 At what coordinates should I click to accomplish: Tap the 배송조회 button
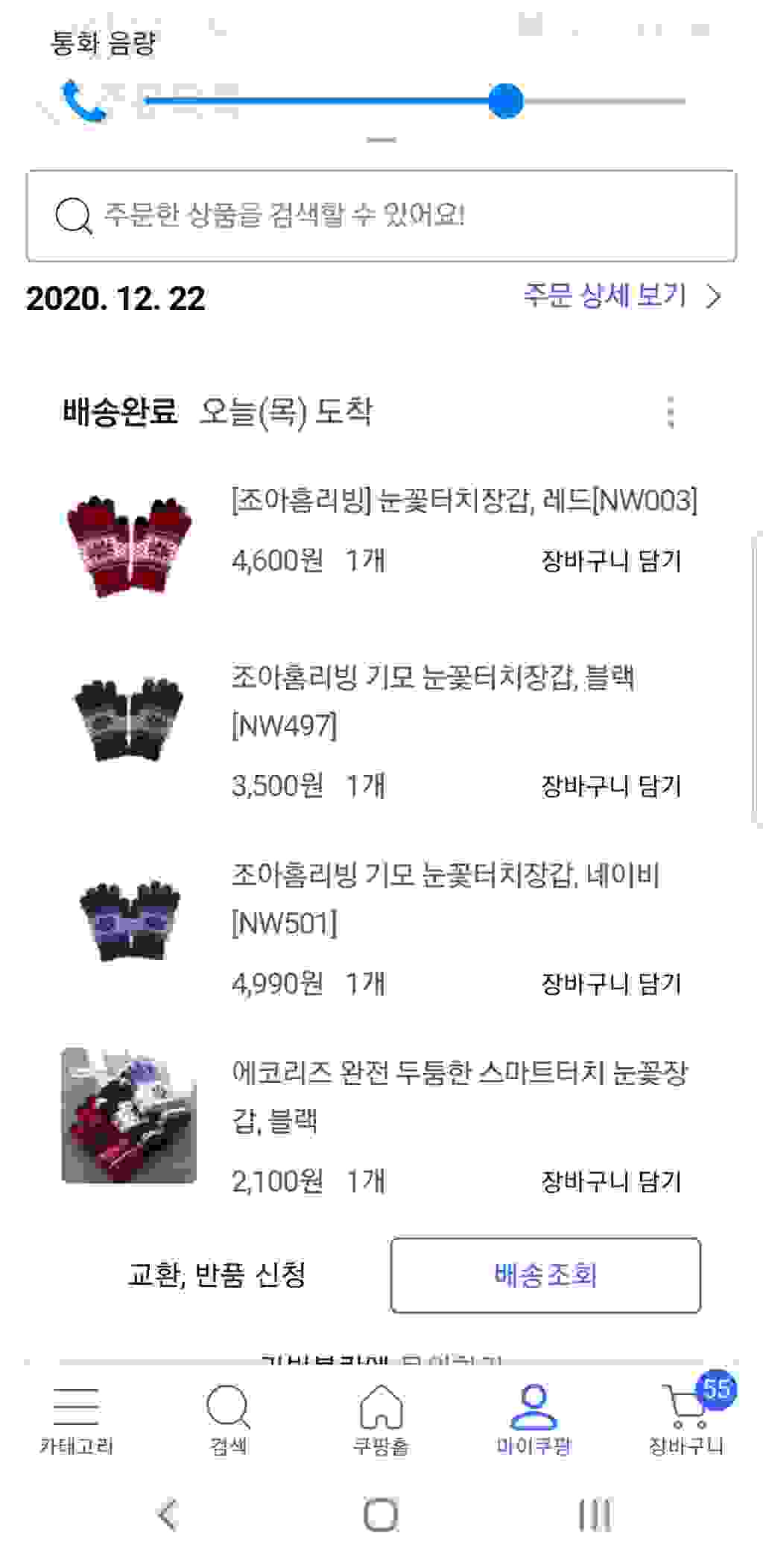(545, 1275)
